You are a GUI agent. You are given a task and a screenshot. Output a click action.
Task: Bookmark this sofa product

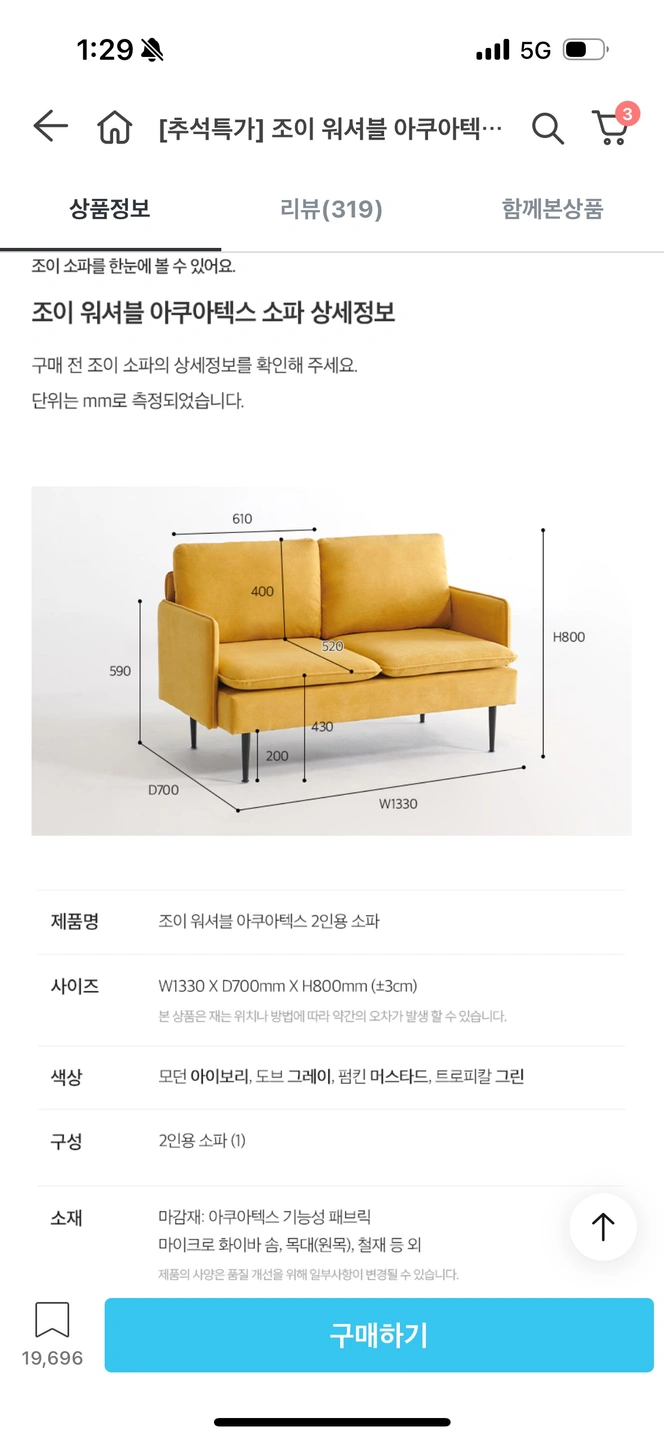click(52, 1321)
